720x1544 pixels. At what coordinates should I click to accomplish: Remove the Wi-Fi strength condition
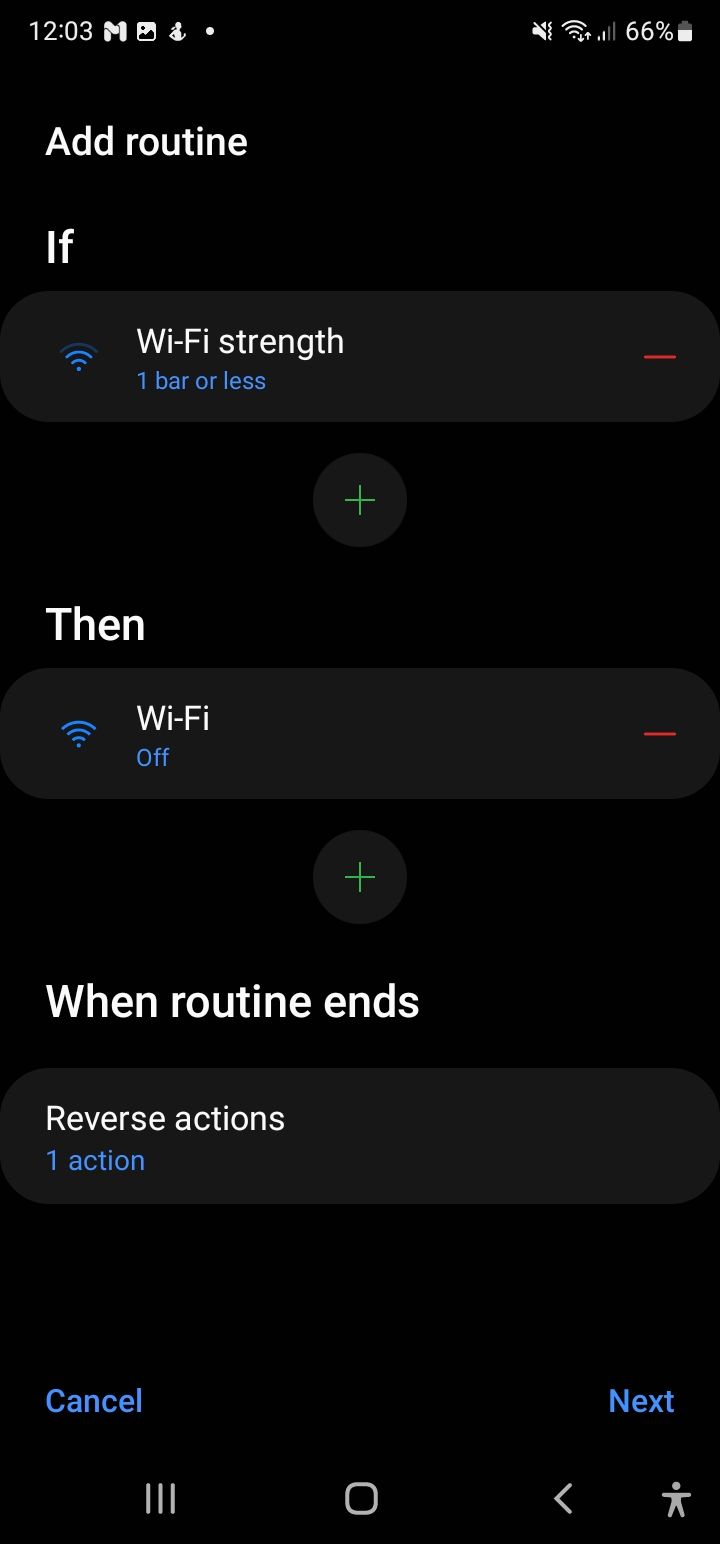tap(660, 357)
